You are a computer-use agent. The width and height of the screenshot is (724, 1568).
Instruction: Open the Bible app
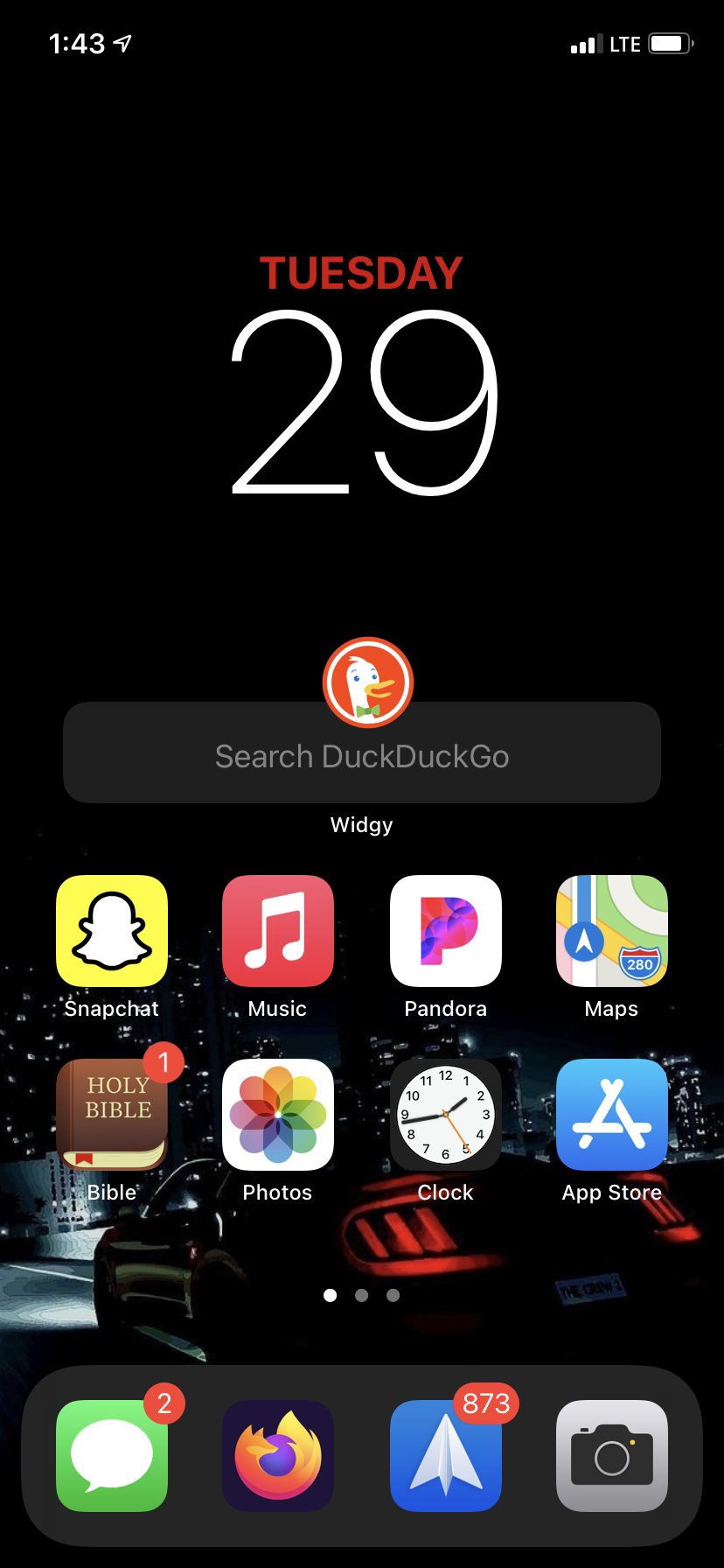click(112, 1115)
